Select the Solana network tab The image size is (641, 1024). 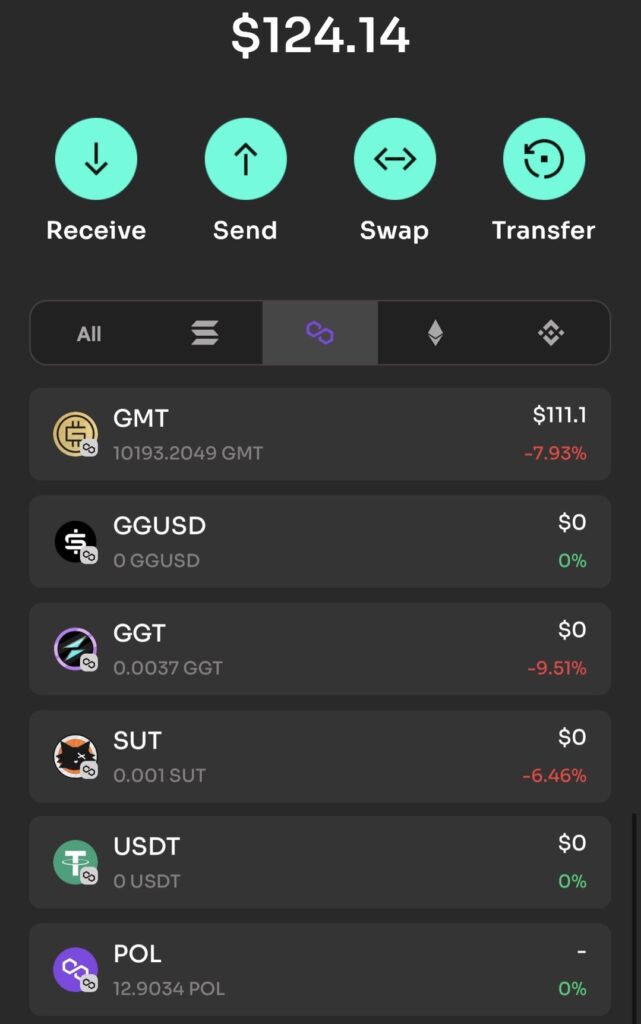pos(205,334)
